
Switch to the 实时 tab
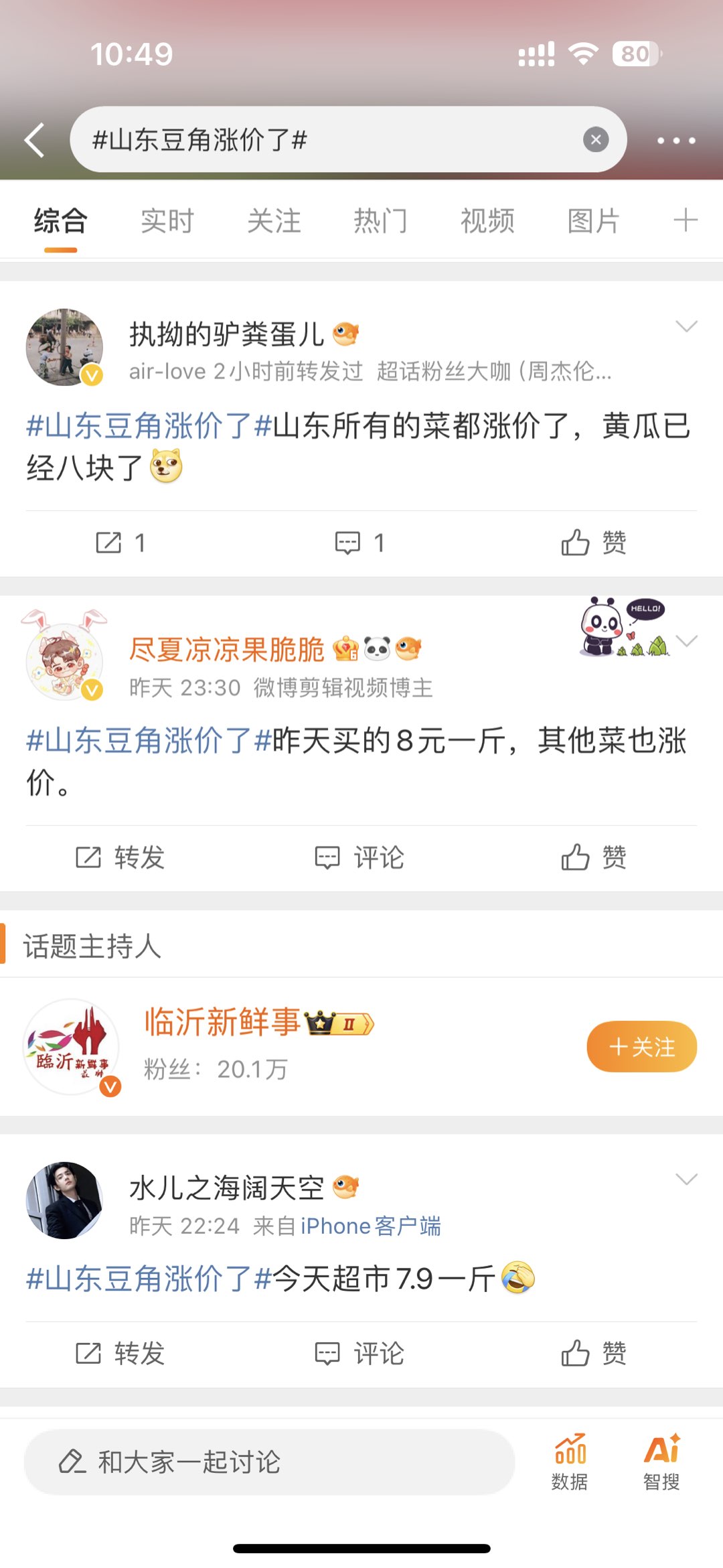167,221
